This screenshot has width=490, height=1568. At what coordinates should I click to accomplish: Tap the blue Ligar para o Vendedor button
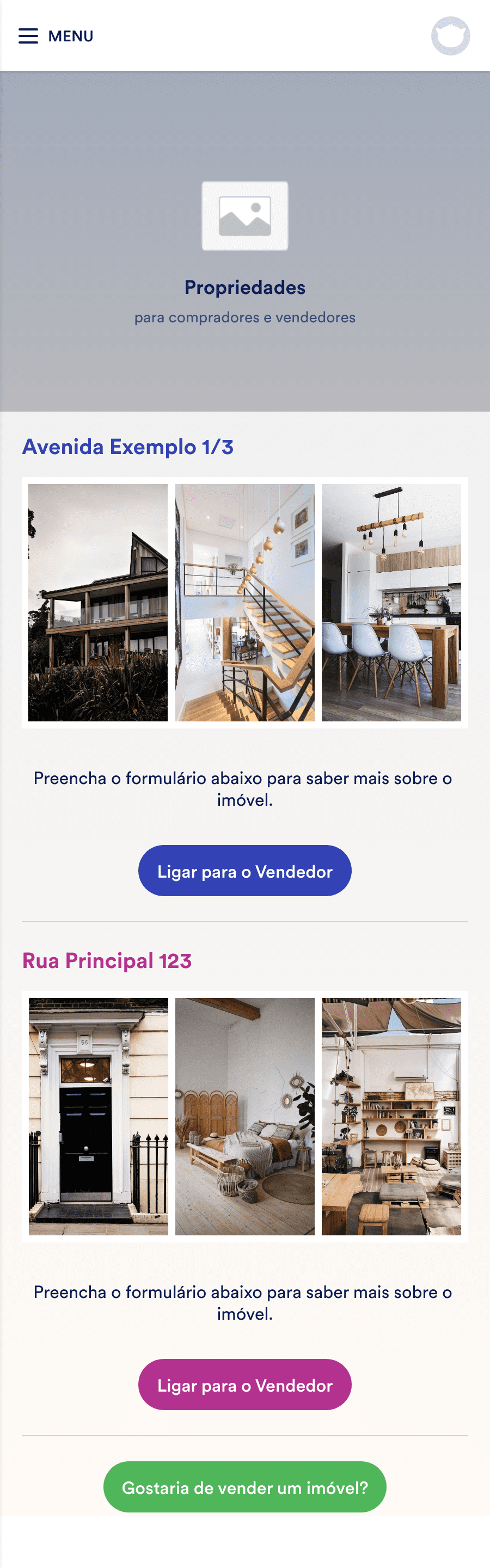244,871
